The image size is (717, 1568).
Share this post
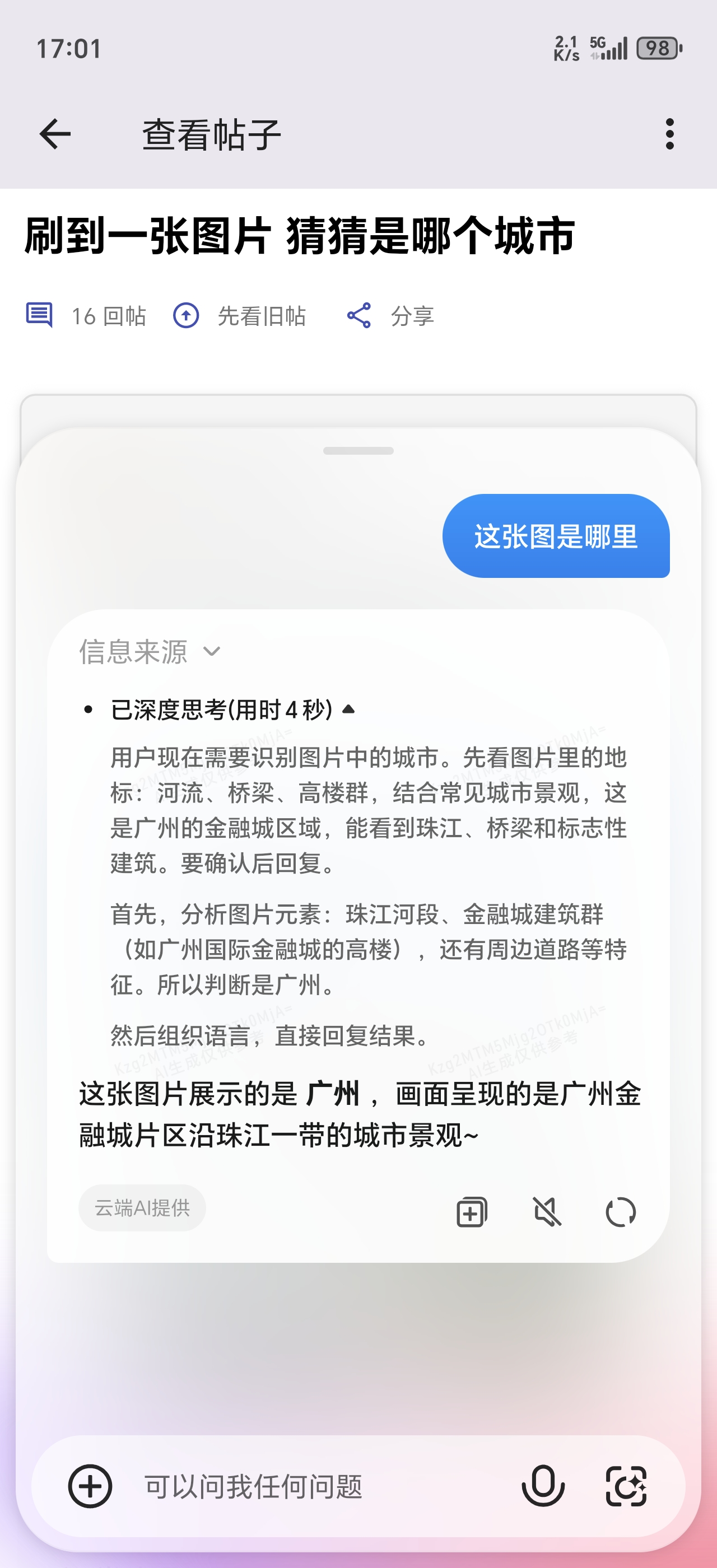pyautogui.click(x=390, y=316)
